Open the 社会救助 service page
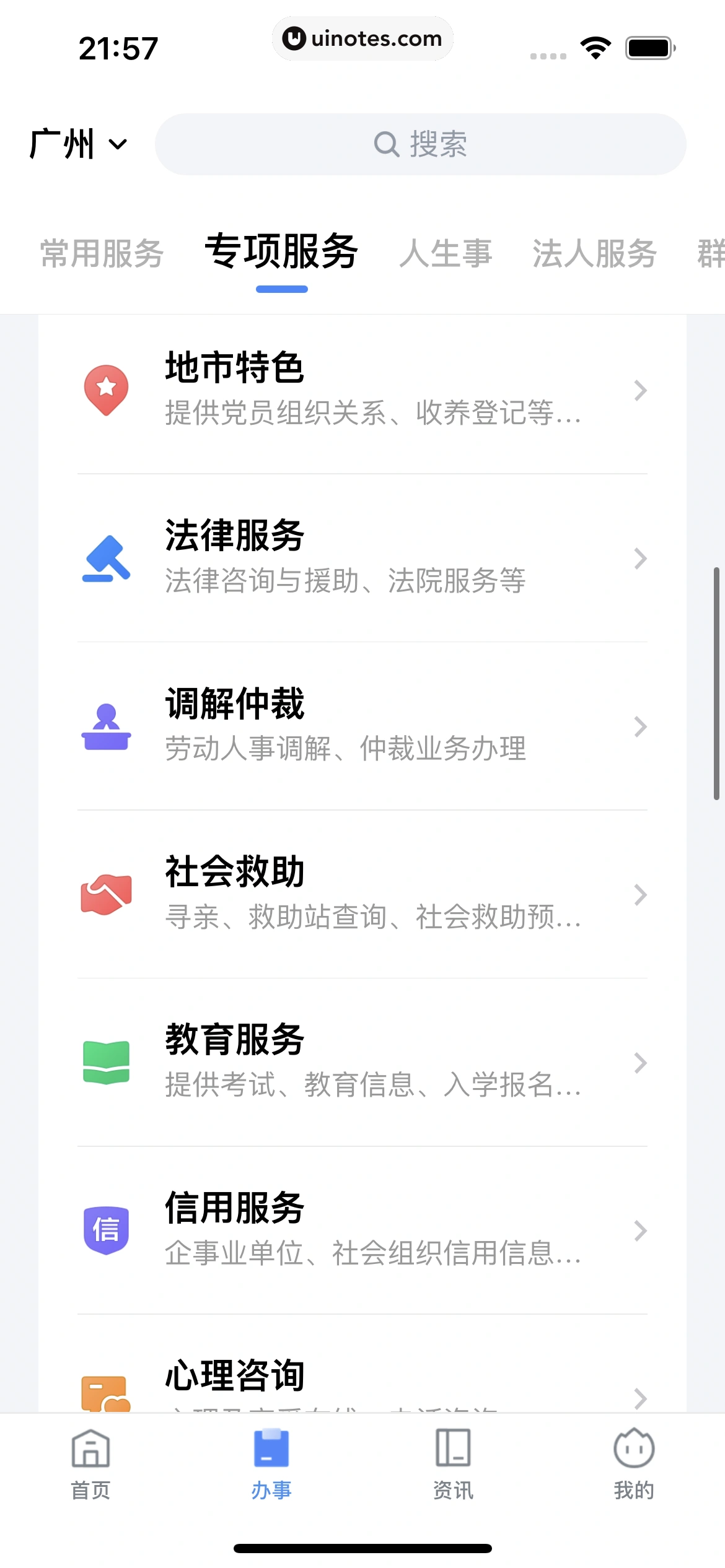Image resolution: width=725 pixels, height=1568 pixels. pos(362,895)
